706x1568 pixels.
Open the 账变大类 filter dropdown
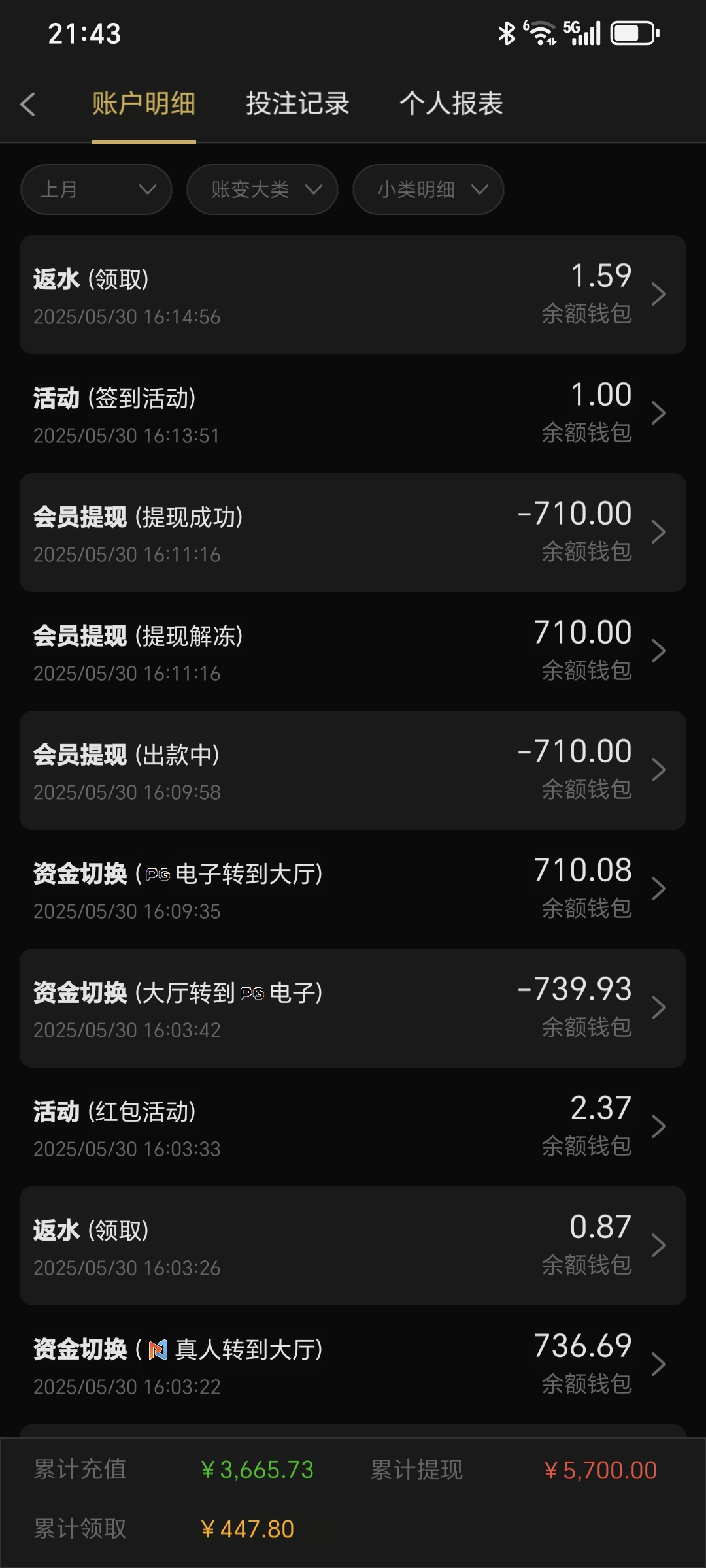point(262,189)
